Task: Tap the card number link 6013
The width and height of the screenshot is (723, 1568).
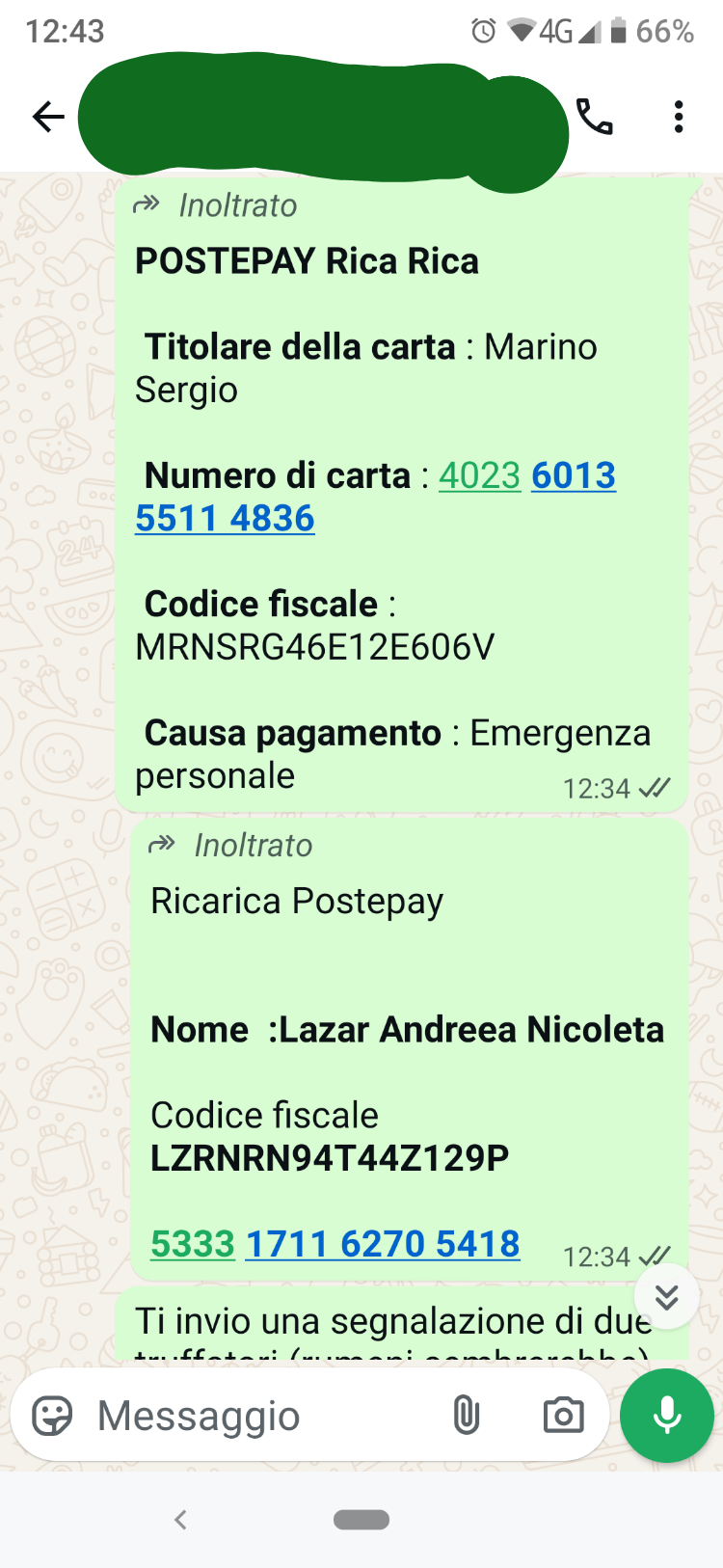Action: click(x=573, y=475)
